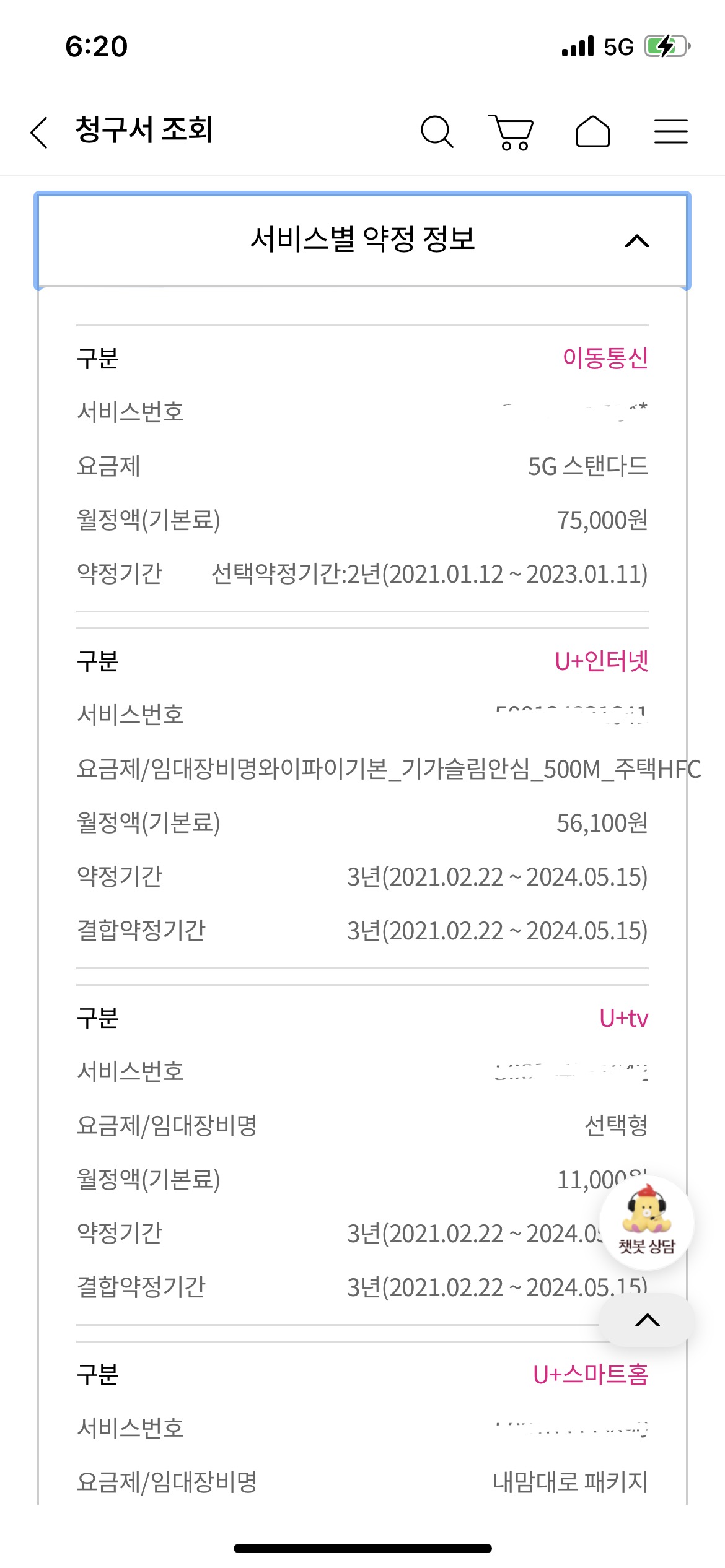Open the hamburger menu
725x1568 pixels.
(671, 131)
